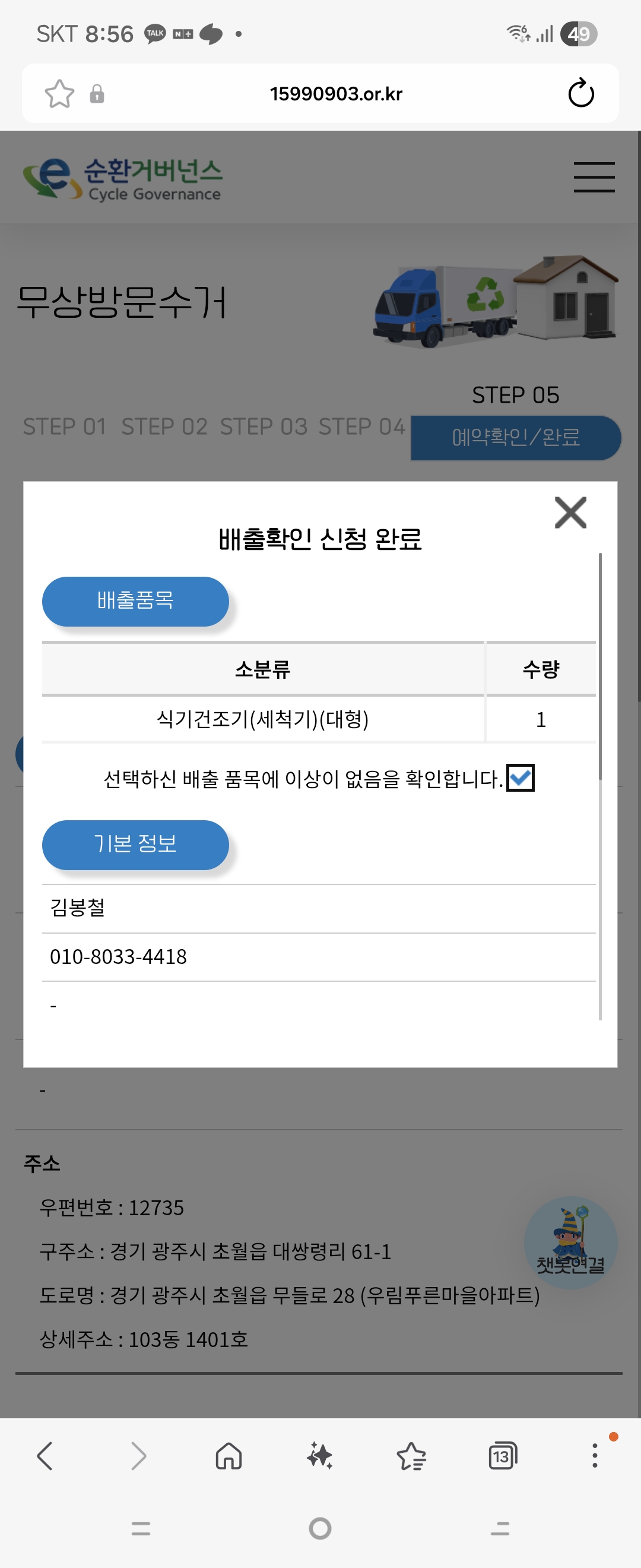641x1568 pixels.
Task: Tap the 기본 정보 button
Action: (135, 845)
